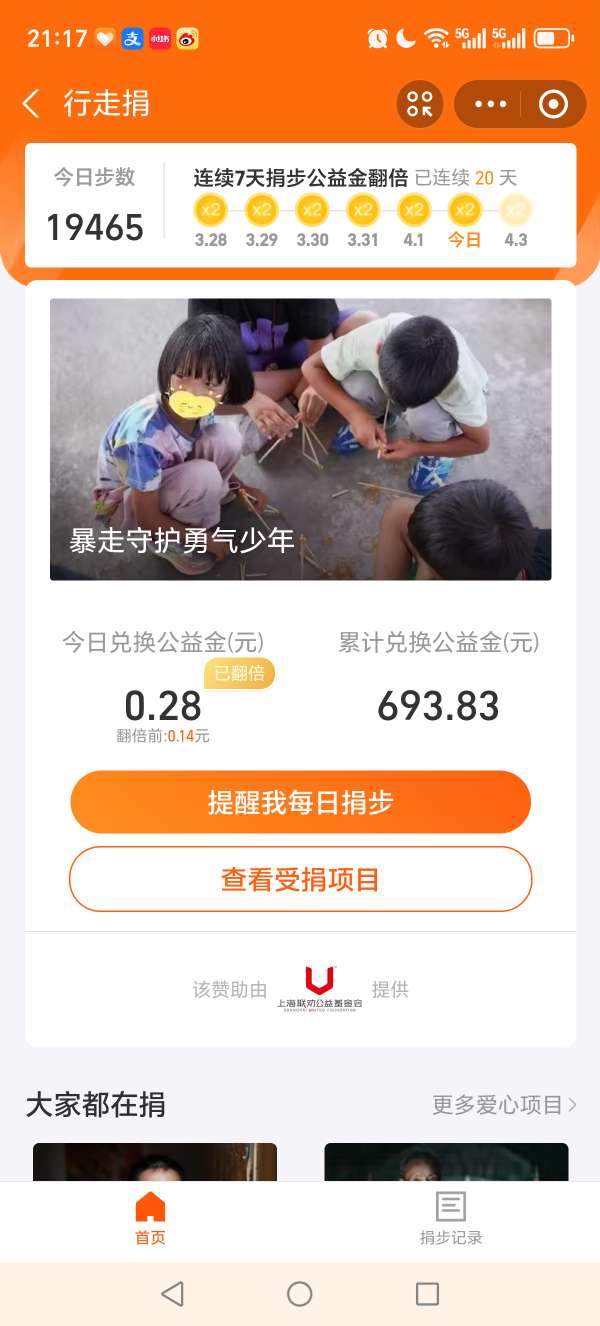Screen dimensions: 600x1326
Task: Tap 查看受捐项目 button
Action: pos(300,879)
